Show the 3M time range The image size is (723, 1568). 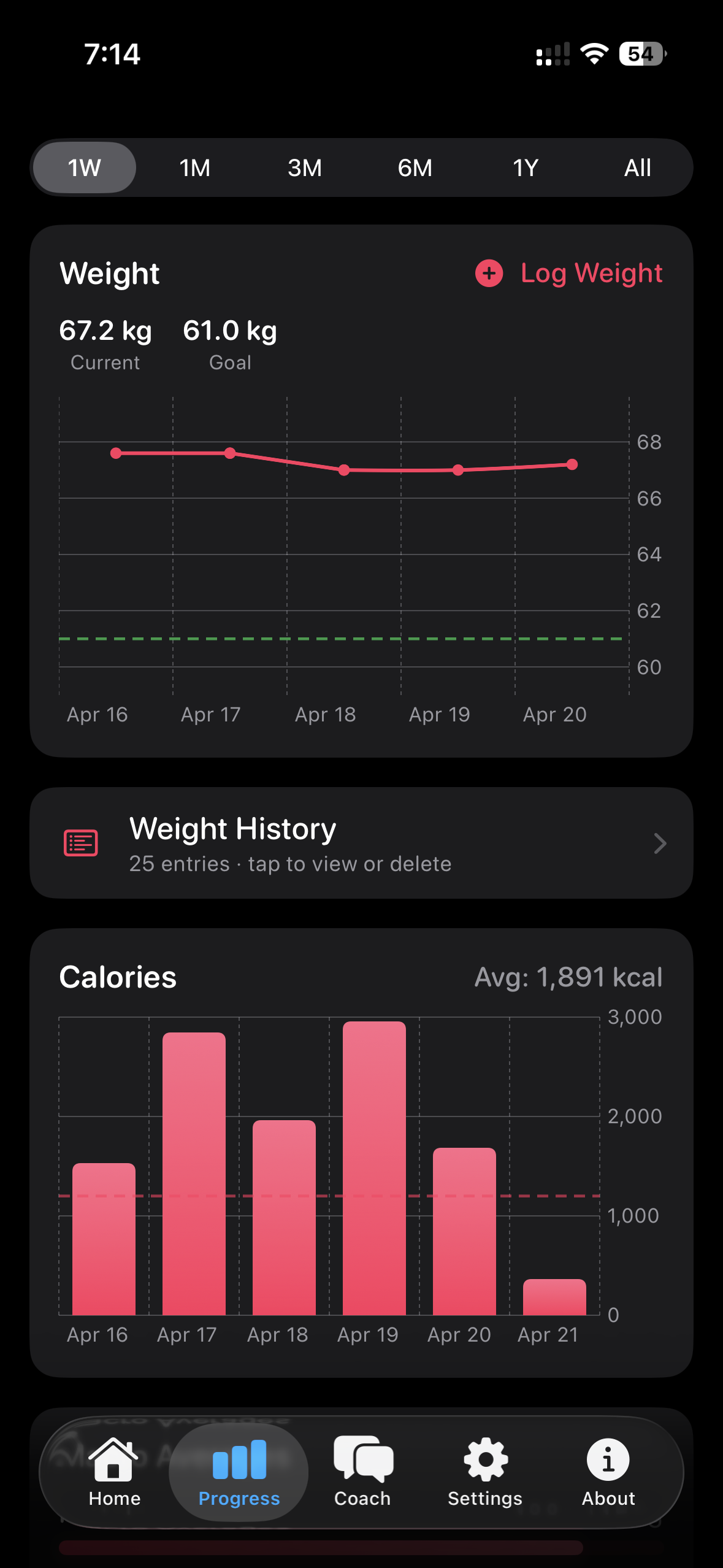coord(305,167)
